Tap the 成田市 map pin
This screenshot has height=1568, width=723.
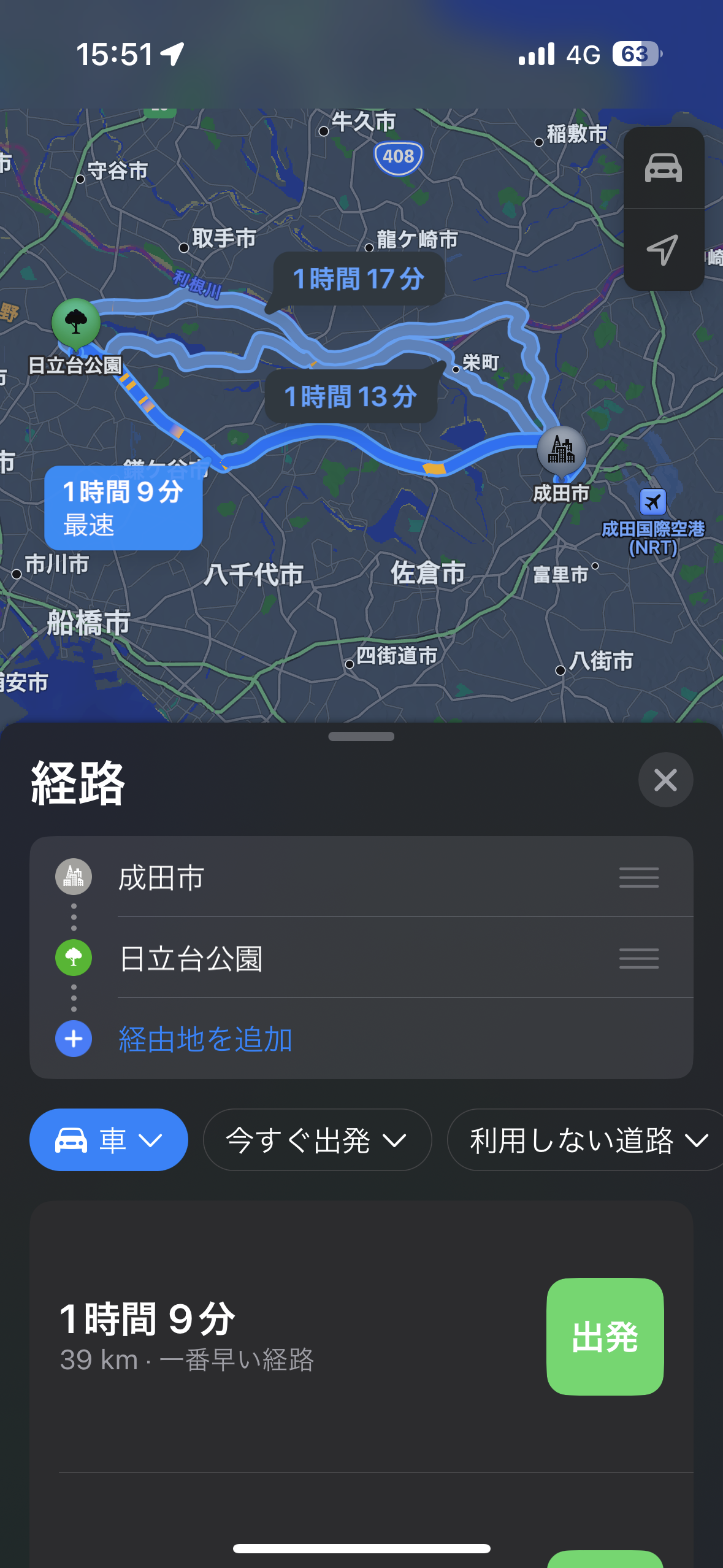pos(561,450)
